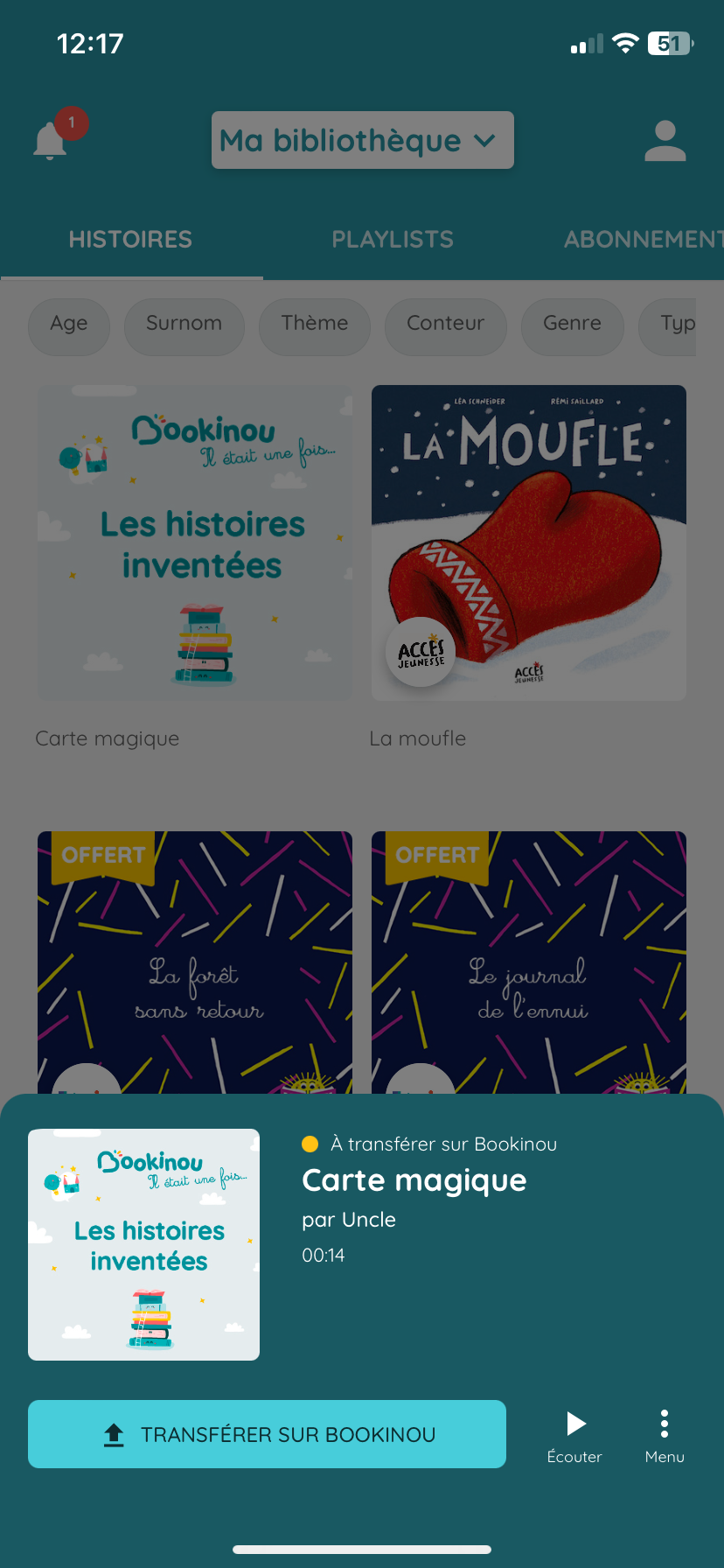Open the three-dot Menu
Viewport: 724px width, 1568px height.
(665, 1435)
